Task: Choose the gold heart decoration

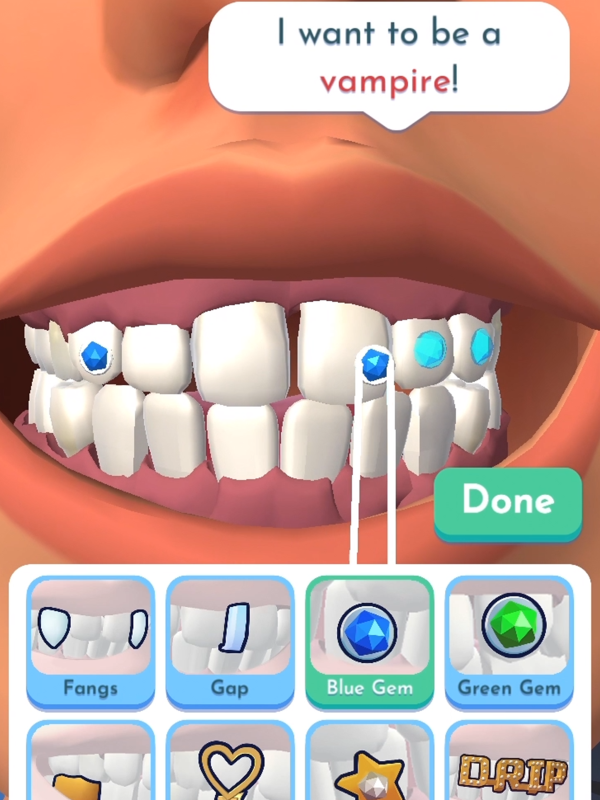Action: click(x=230, y=765)
